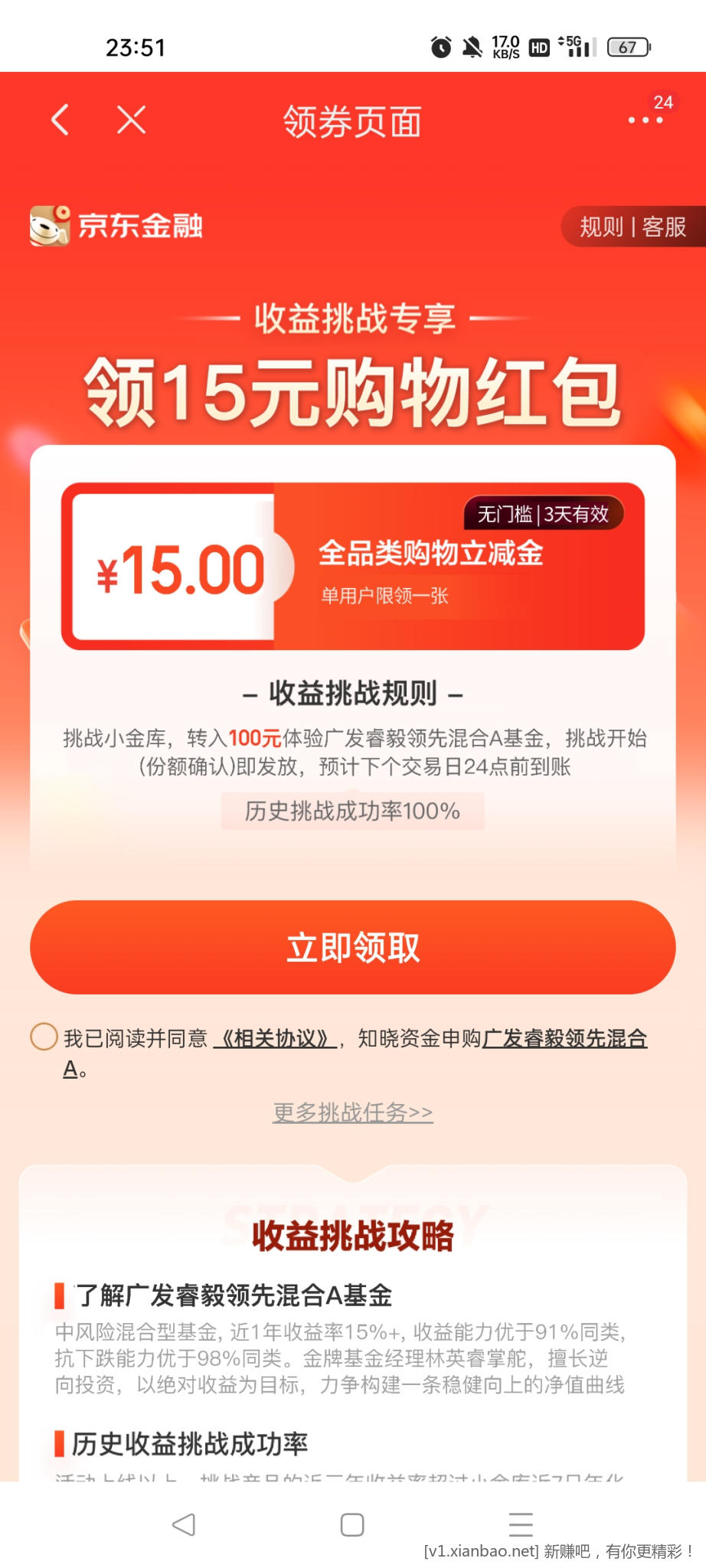This screenshot has width=706, height=1568.
Task: Close the 领券页面 page
Action: pyautogui.click(x=131, y=120)
